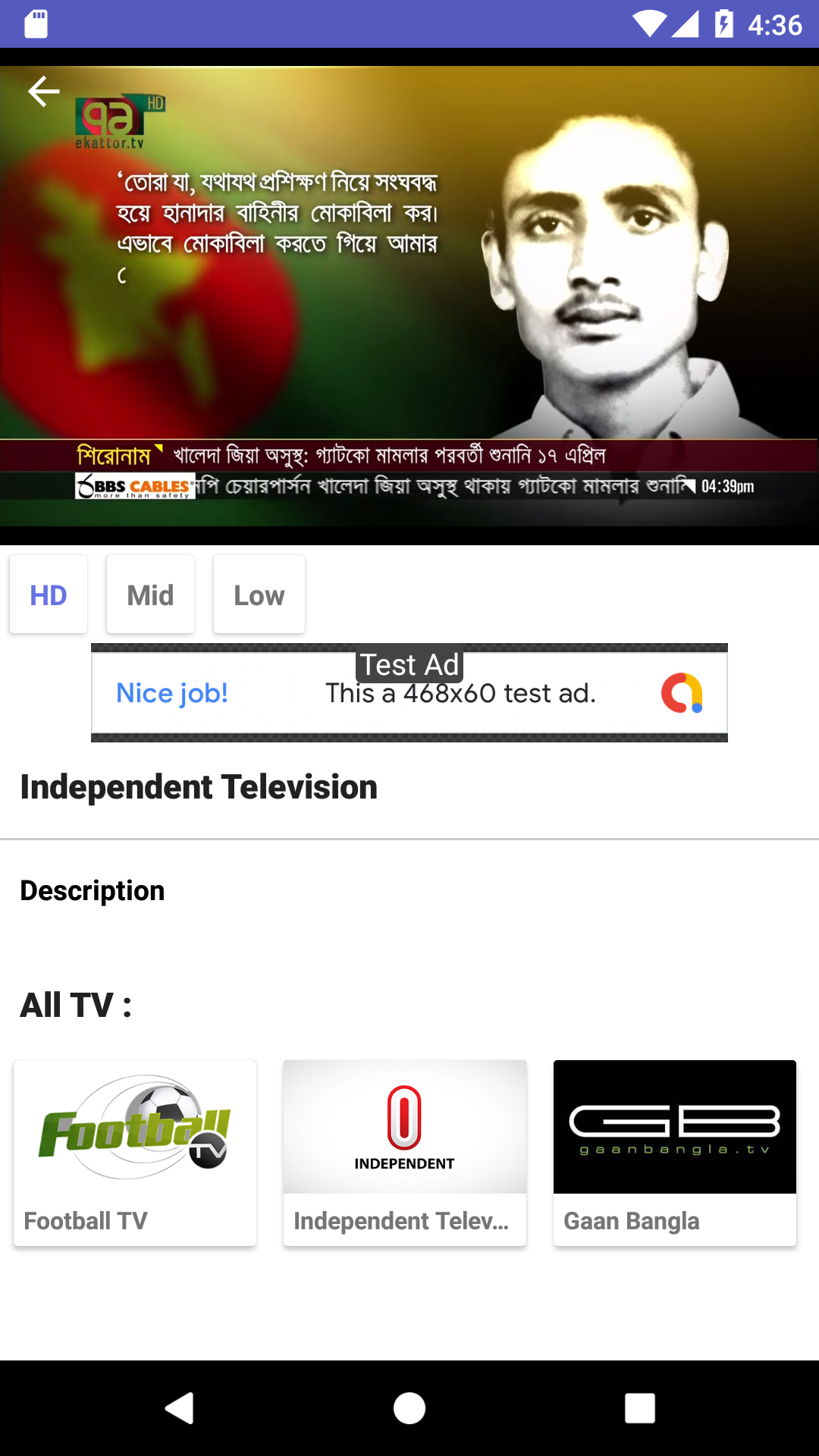Tap the system home button
The height and width of the screenshot is (1456, 819).
pos(409,1408)
